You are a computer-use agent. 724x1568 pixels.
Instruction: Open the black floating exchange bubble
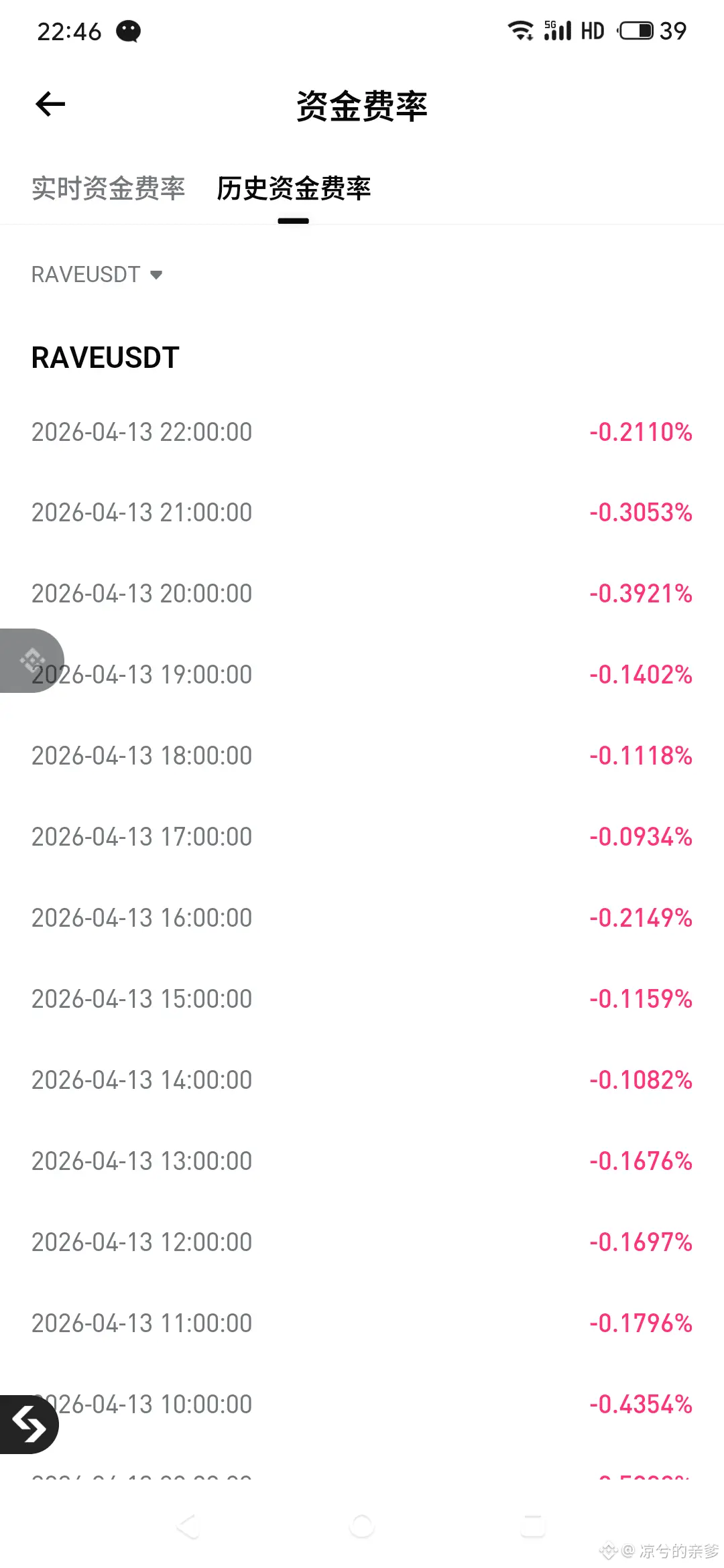28,1424
